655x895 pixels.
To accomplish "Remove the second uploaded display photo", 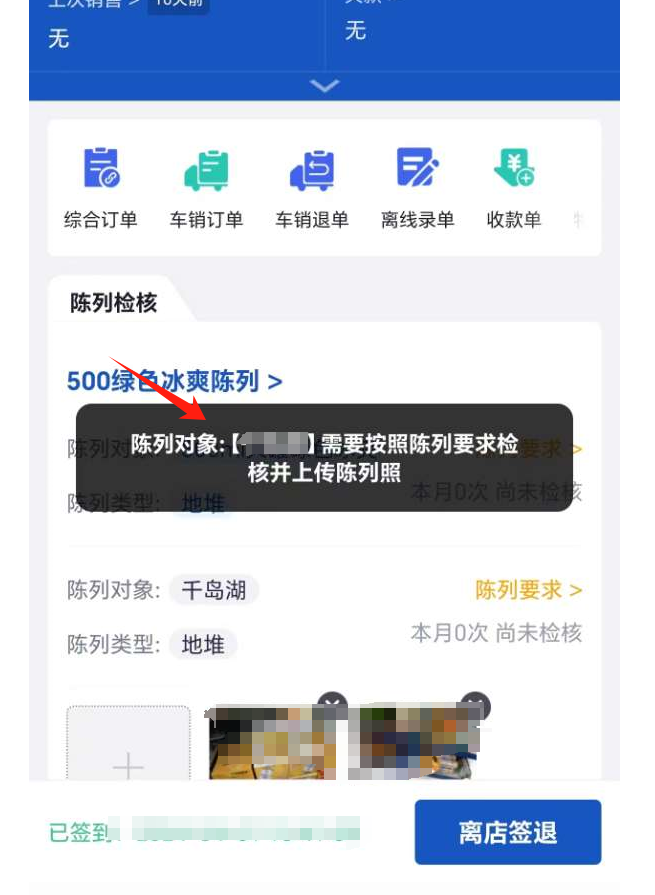I will [x=475, y=703].
